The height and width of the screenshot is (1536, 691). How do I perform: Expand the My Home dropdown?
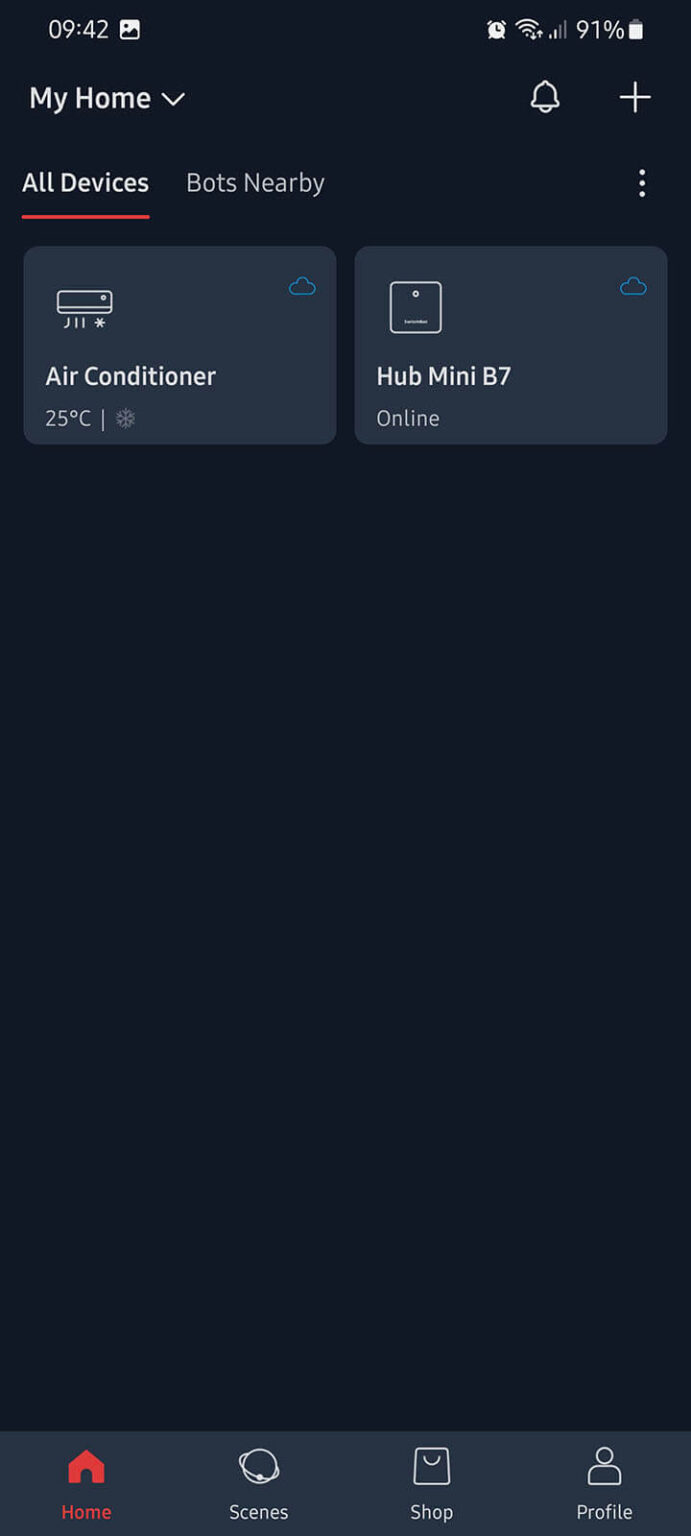(x=107, y=98)
